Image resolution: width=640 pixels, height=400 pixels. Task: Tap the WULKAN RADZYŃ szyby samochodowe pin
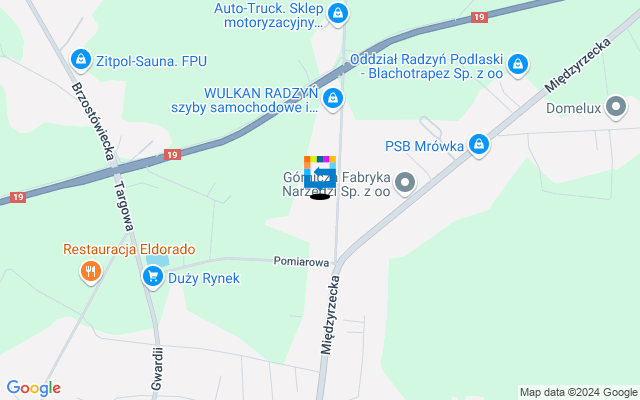[x=333, y=98]
